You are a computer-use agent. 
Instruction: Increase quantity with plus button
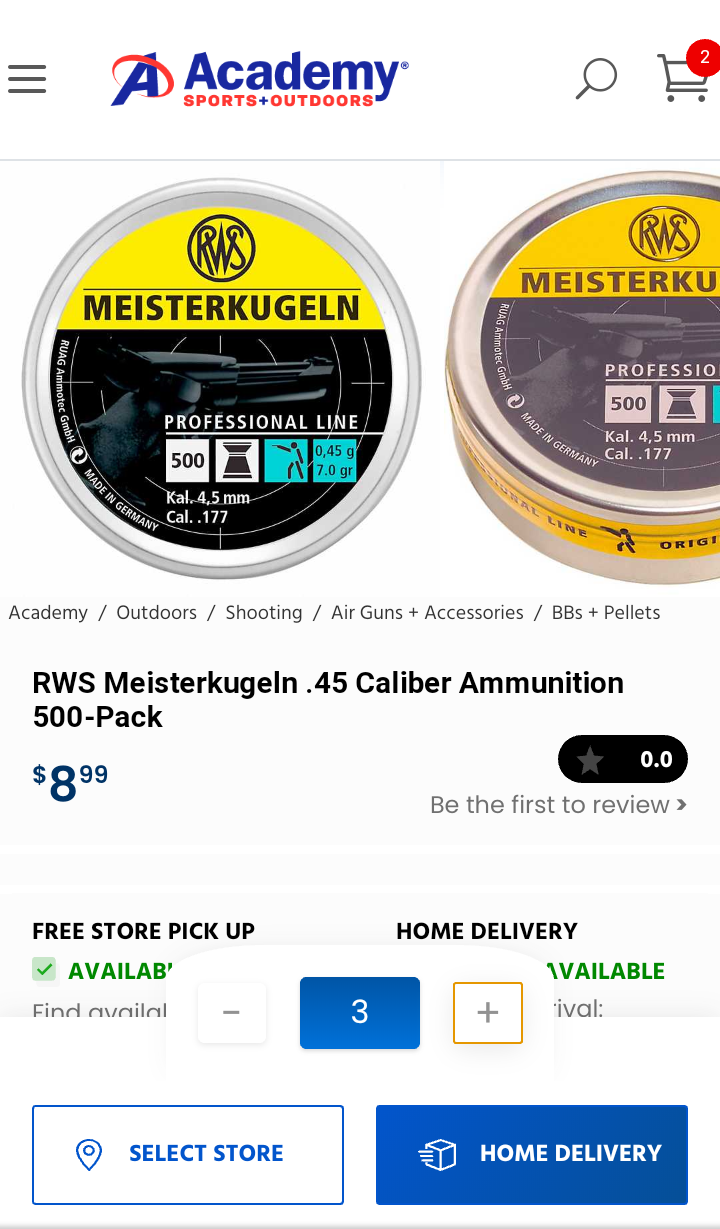point(487,1013)
